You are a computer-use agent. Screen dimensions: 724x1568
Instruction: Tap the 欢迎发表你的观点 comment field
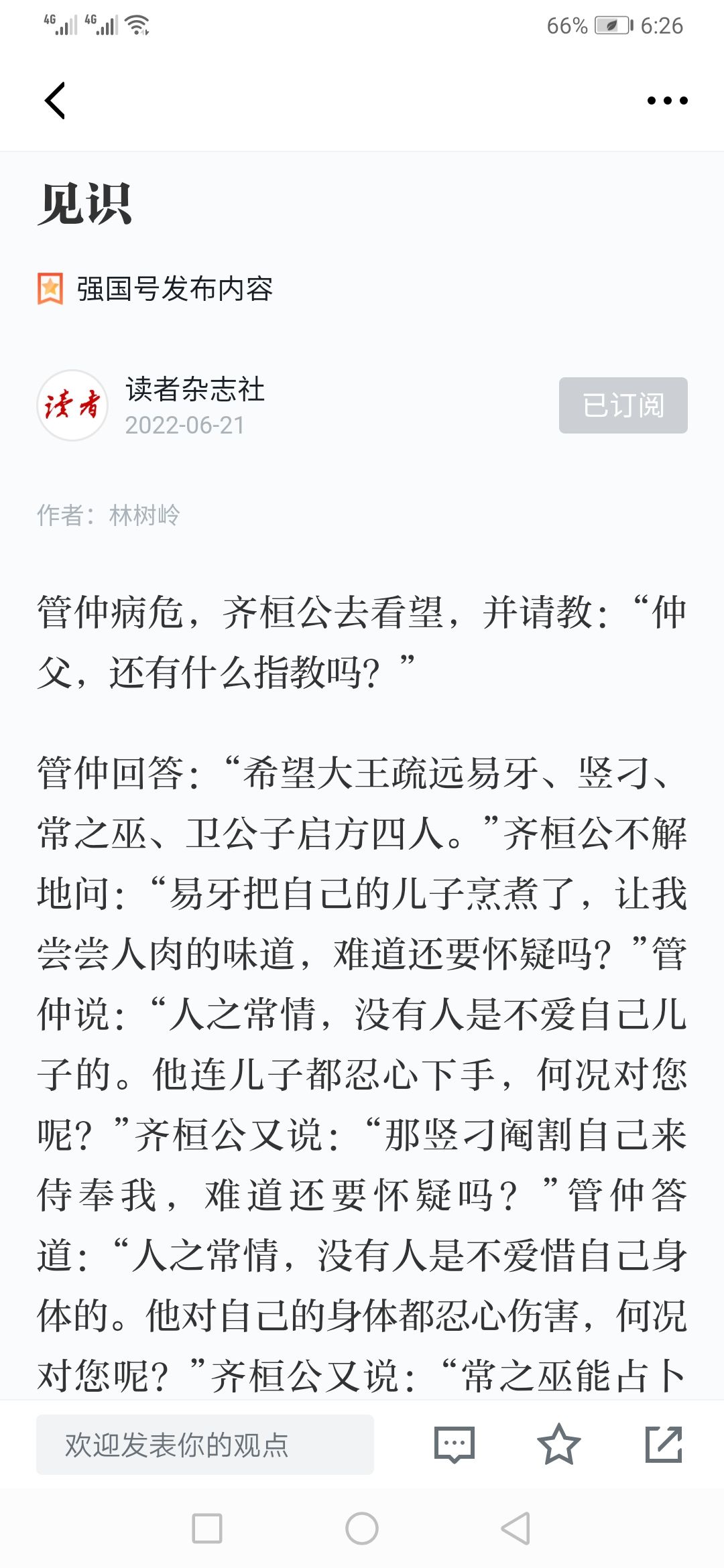click(205, 1444)
